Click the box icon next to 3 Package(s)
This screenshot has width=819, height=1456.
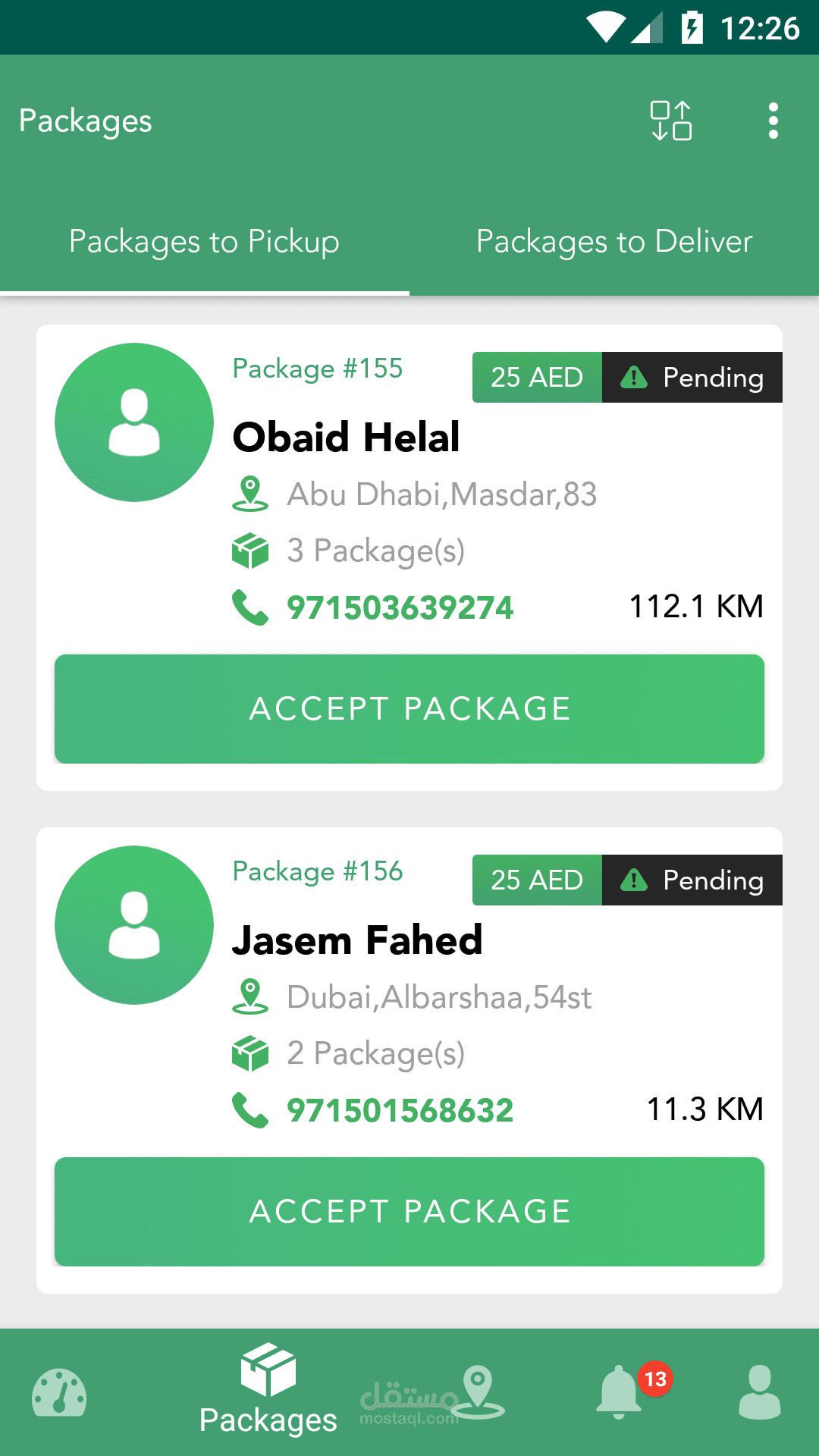(249, 551)
